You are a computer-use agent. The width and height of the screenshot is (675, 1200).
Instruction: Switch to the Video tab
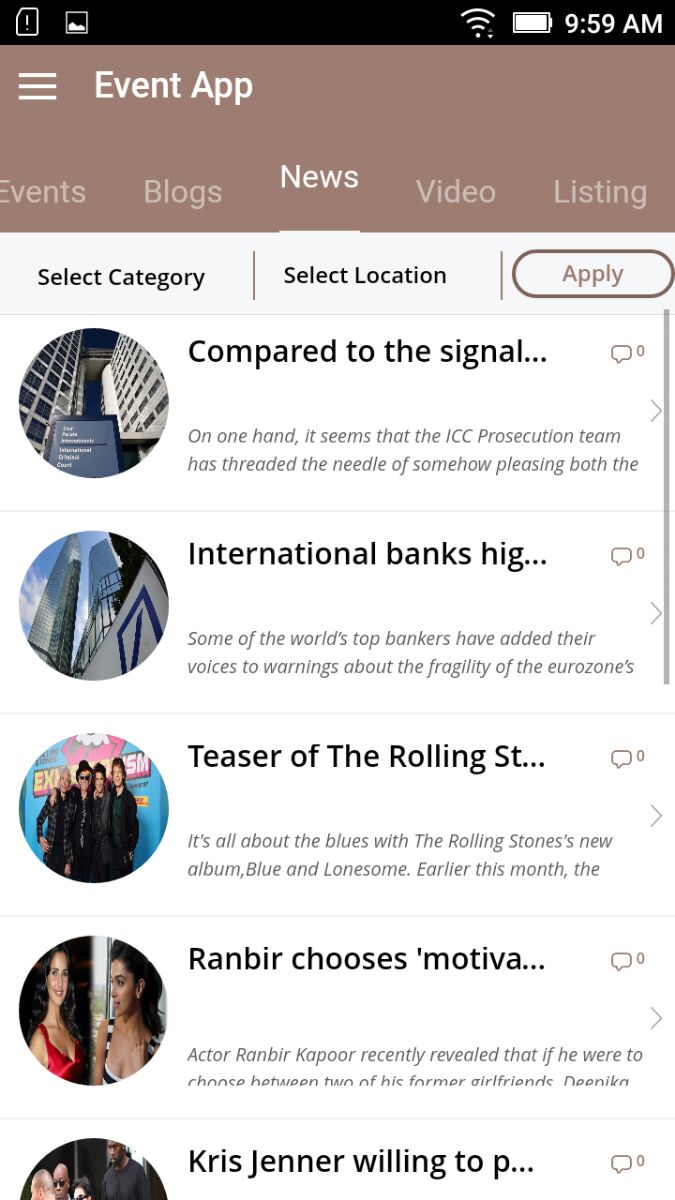tap(456, 191)
